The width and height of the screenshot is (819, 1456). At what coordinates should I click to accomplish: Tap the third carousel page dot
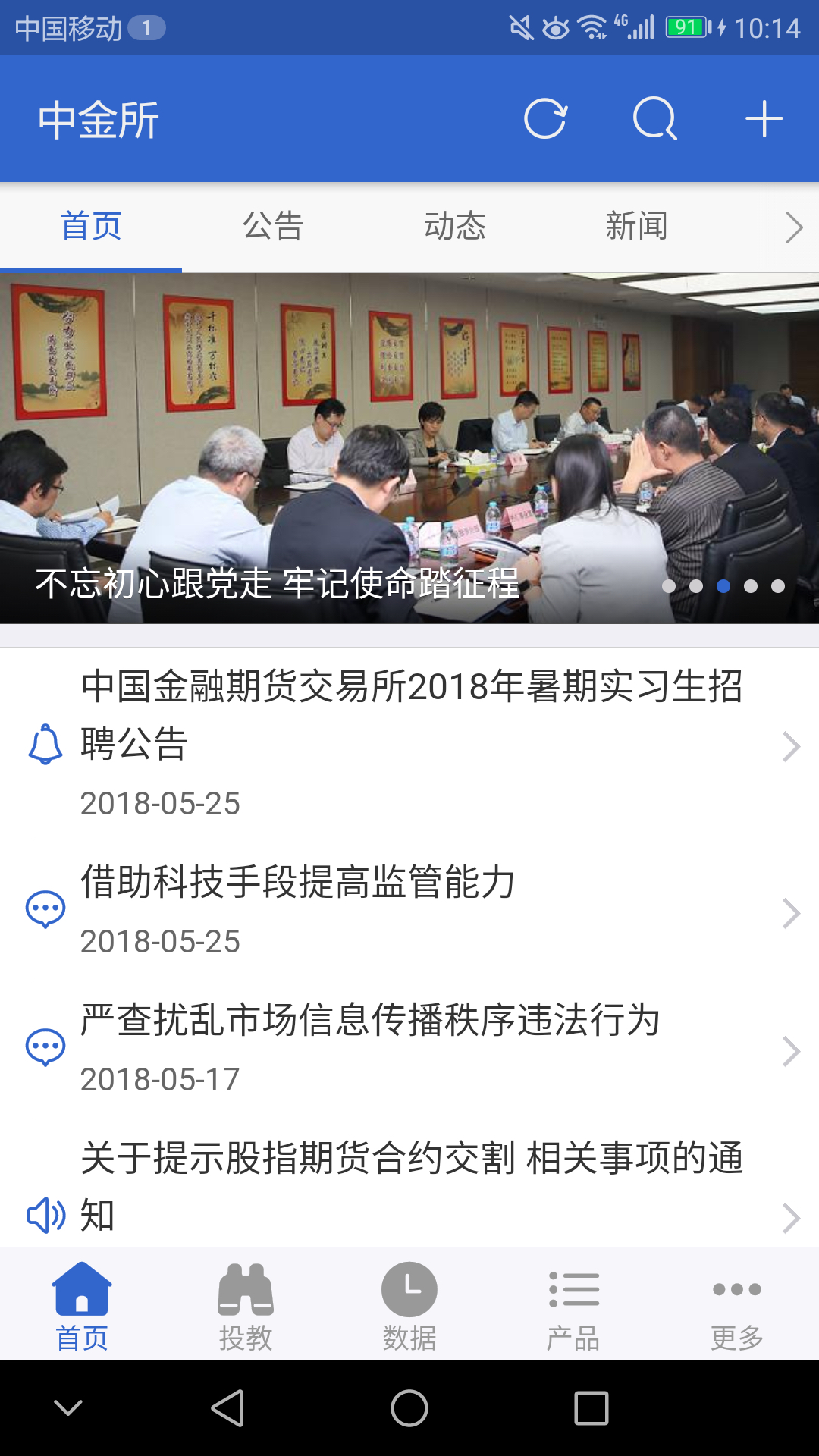[x=723, y=585]
